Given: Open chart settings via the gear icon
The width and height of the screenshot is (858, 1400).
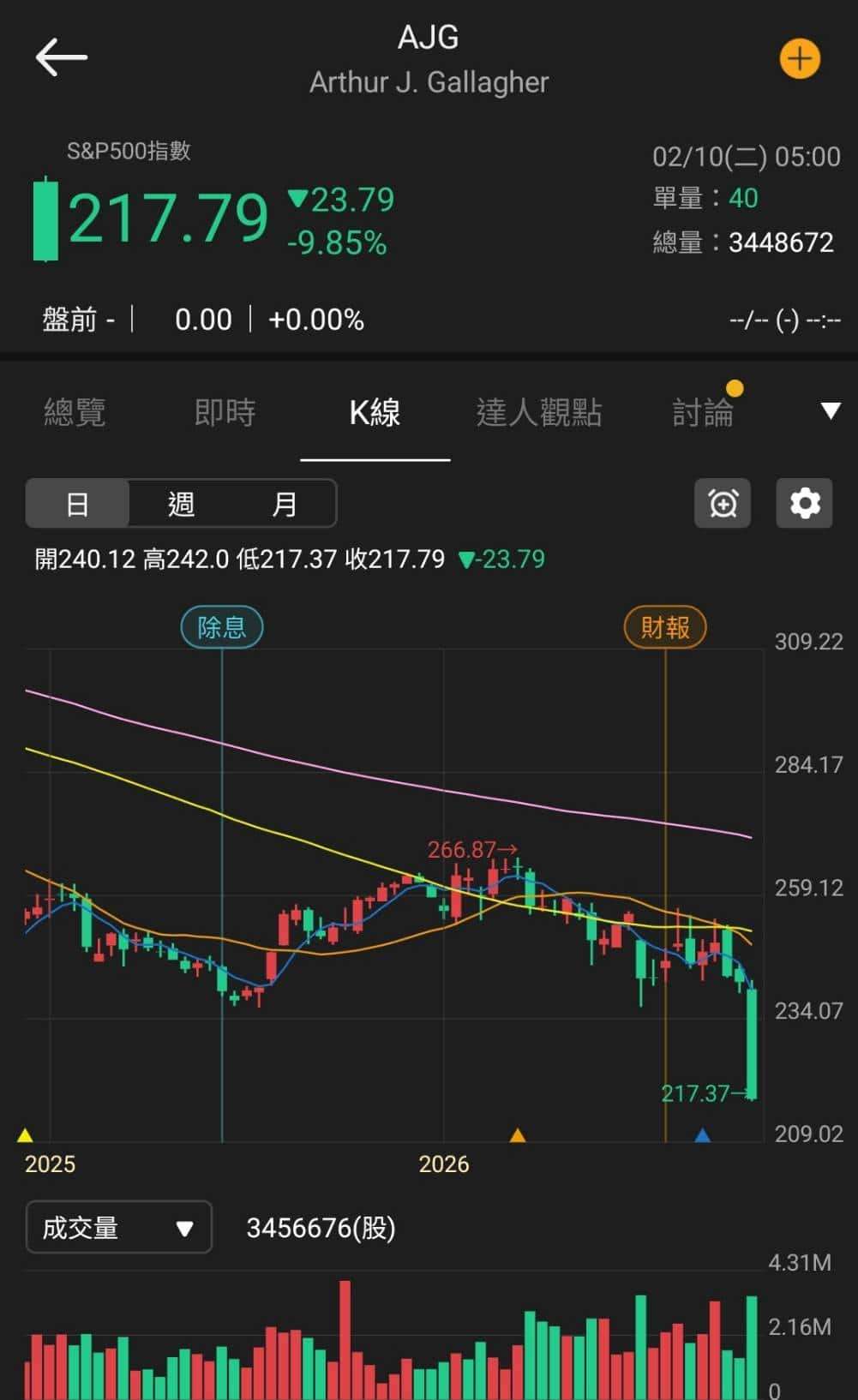Looking at the screenshot, I should point(804,504).
